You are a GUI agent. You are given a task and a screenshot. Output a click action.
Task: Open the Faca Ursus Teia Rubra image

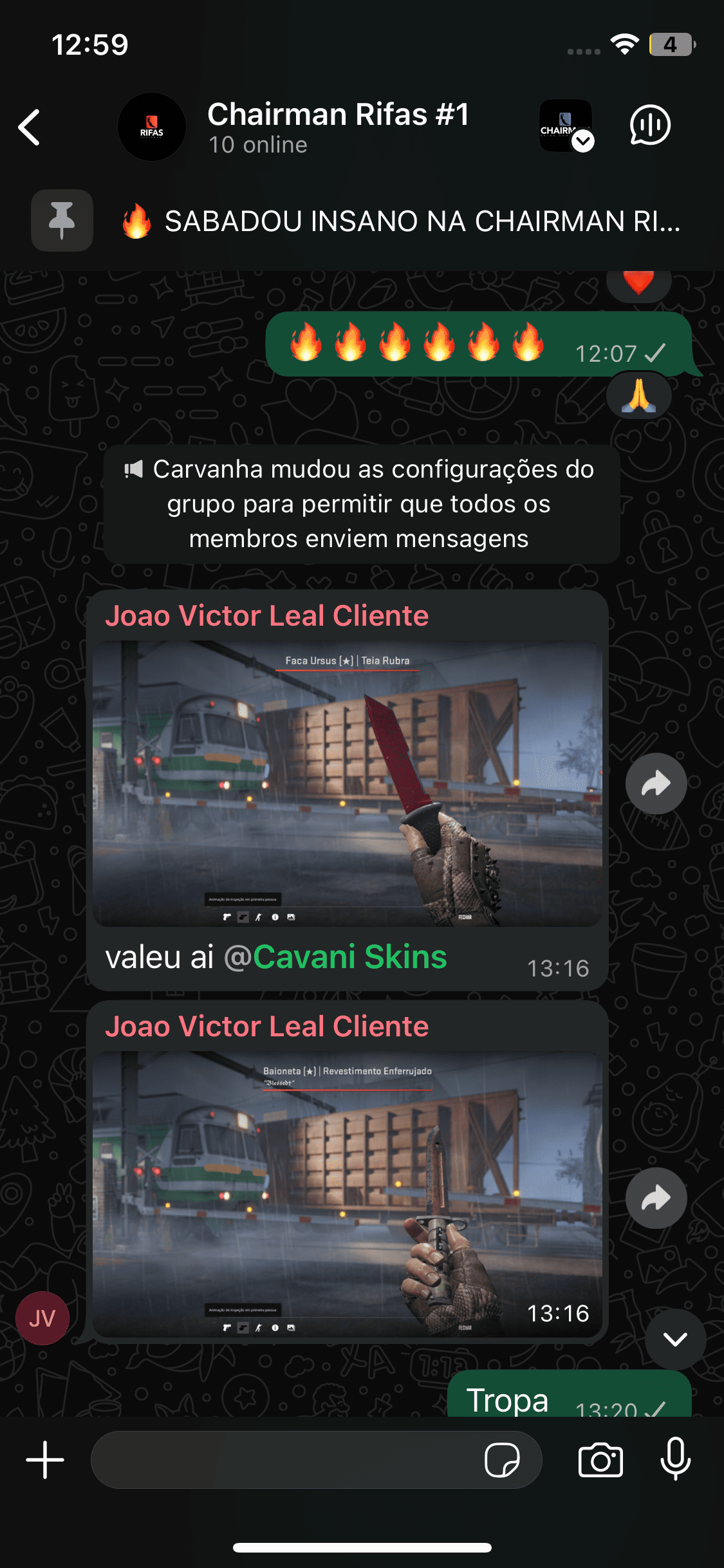(348, 783)
